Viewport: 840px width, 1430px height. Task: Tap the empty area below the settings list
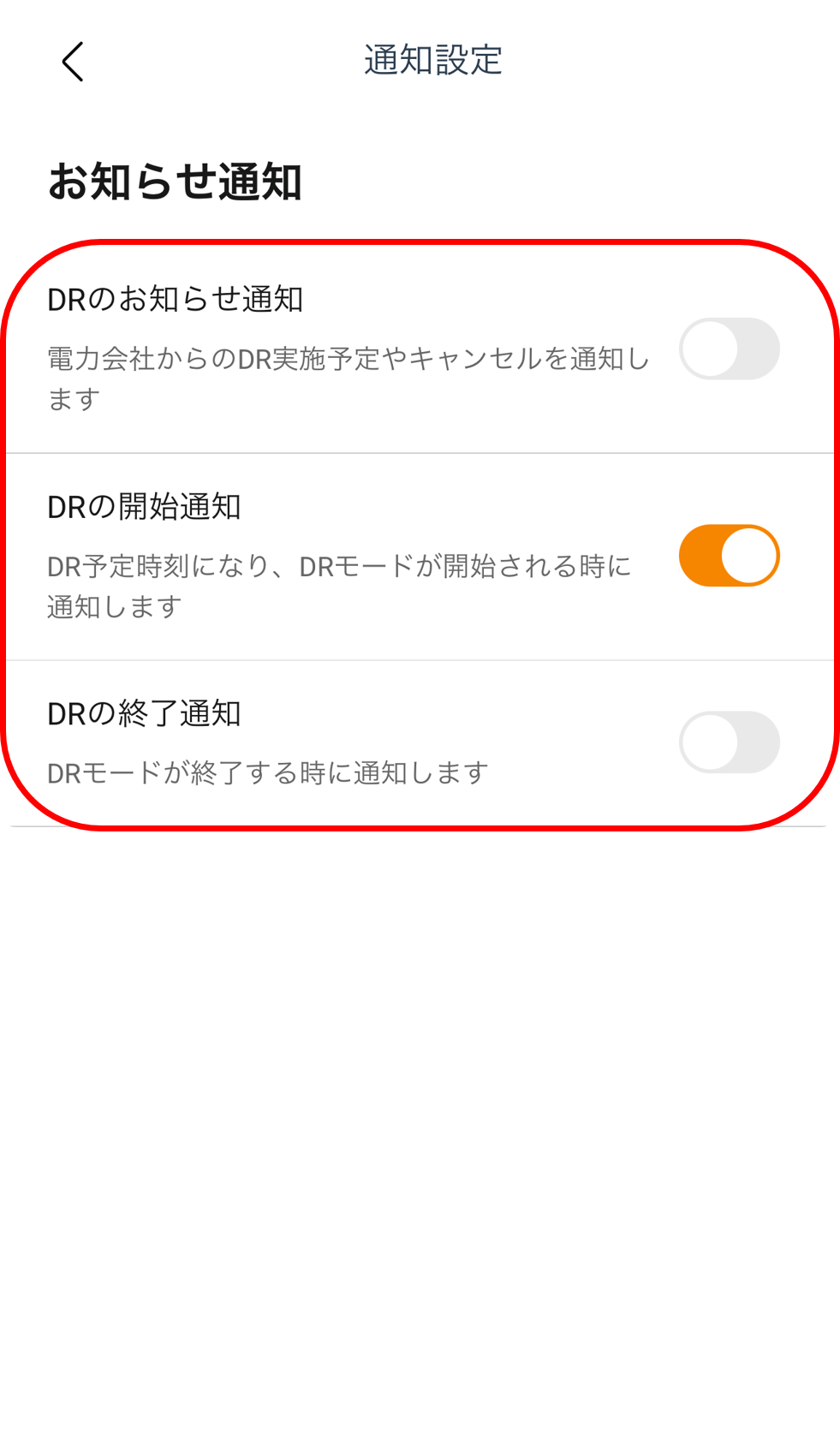coord(420,1113)
